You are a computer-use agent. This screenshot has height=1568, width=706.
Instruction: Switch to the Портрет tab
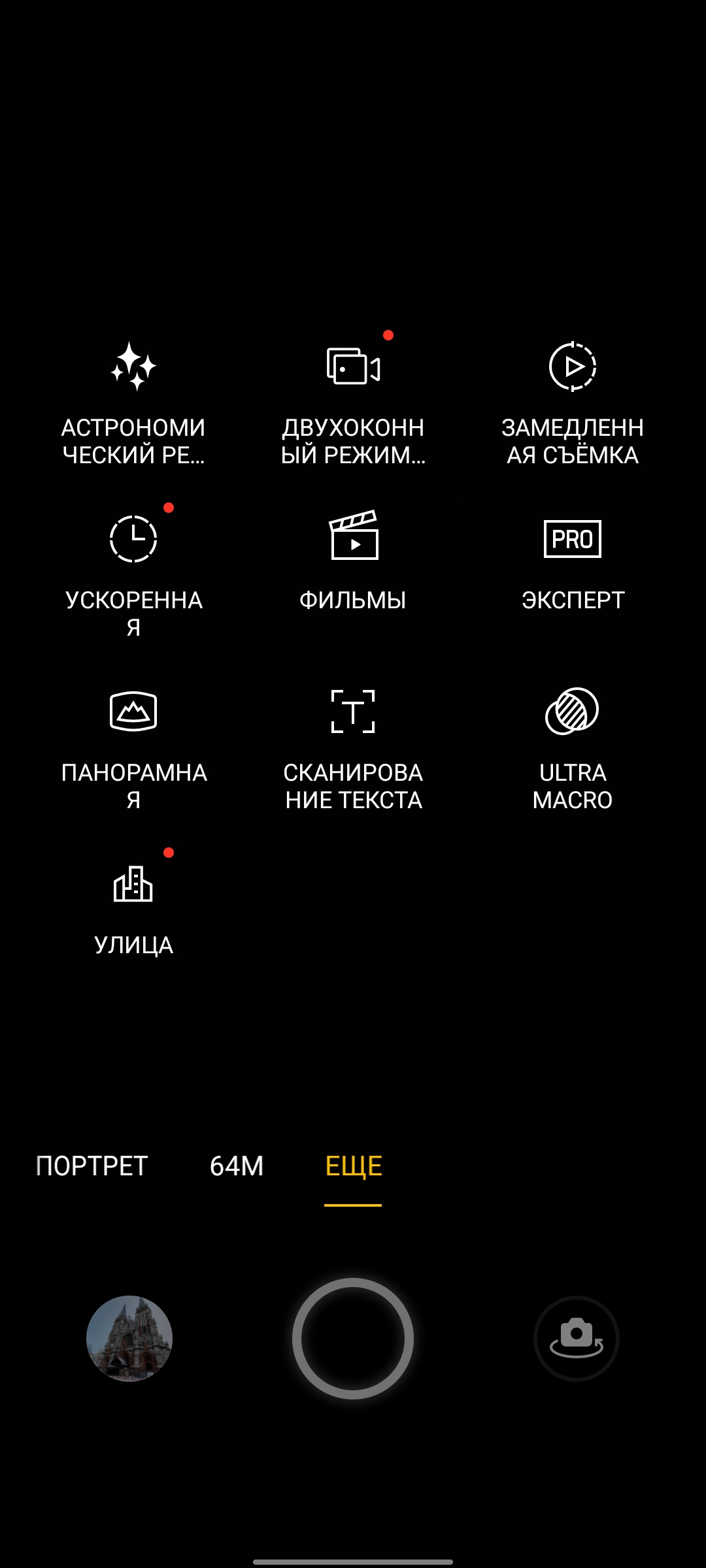click(x=92, y=1166)
